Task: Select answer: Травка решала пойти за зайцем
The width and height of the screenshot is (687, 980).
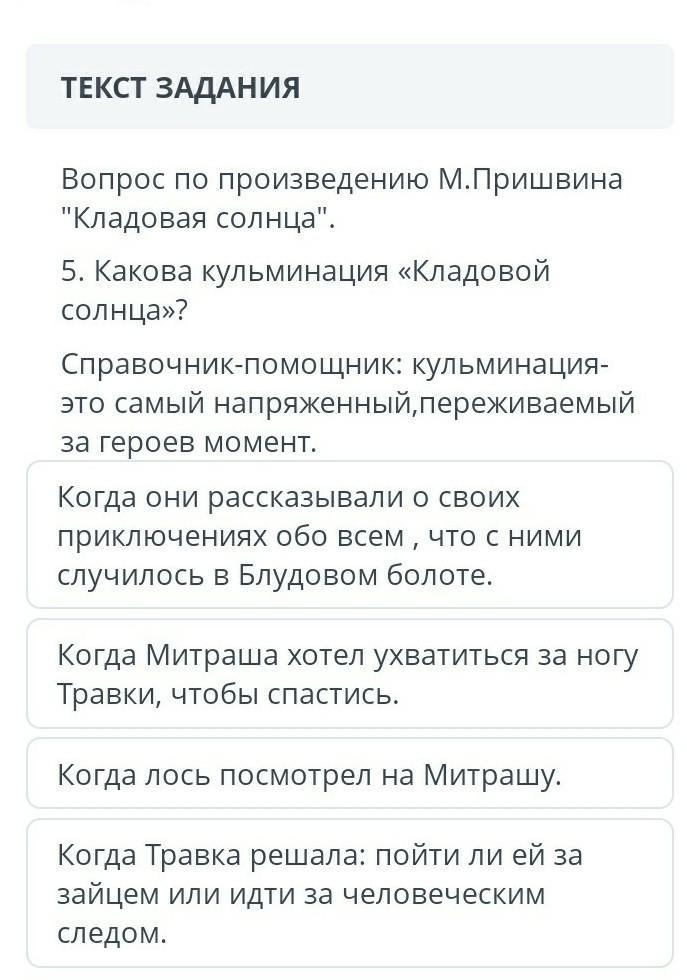Action: coord(349,893)
